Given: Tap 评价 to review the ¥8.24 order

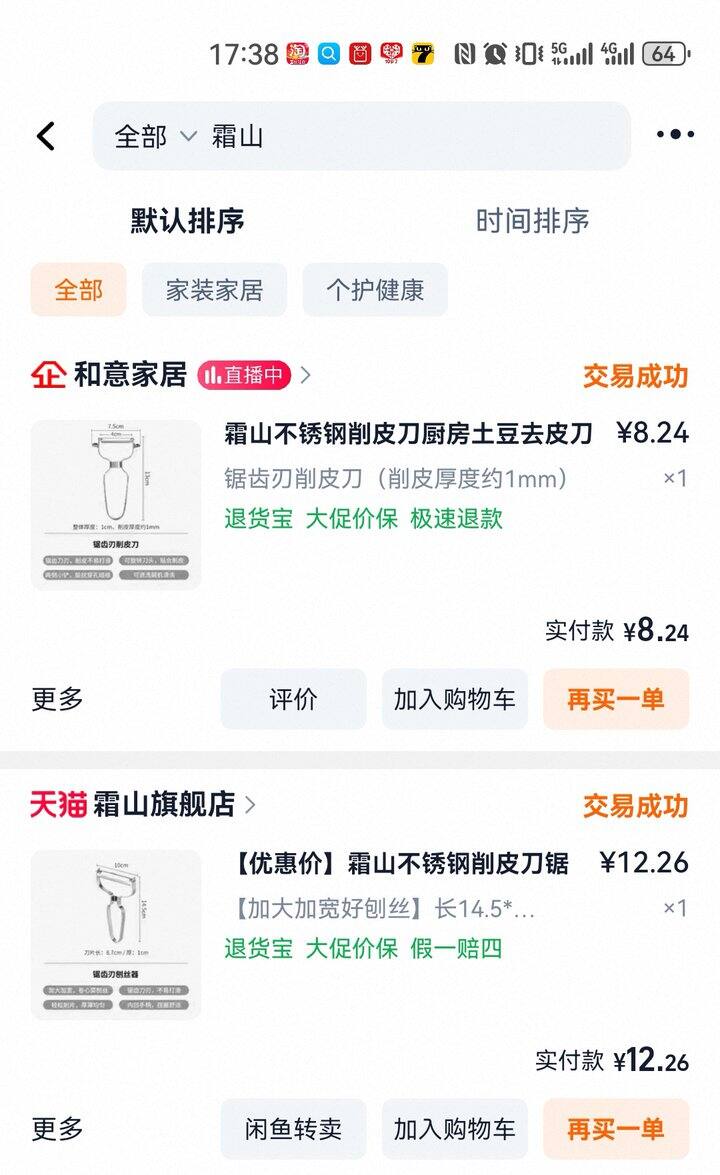Looking at the screenshot, I should tap(293, 699).
